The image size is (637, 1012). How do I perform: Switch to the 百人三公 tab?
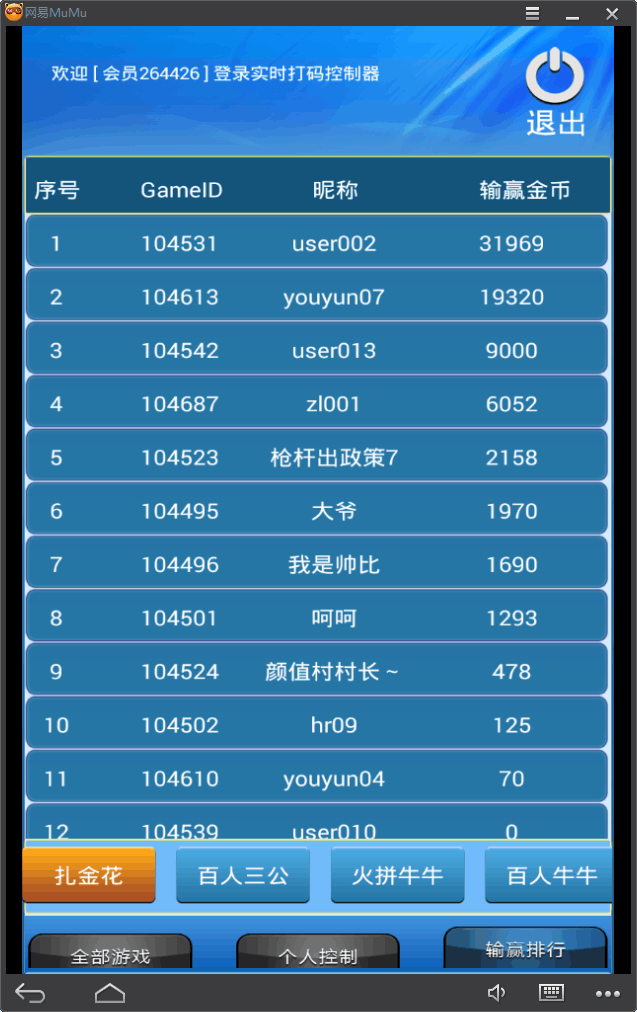point(243,875)
